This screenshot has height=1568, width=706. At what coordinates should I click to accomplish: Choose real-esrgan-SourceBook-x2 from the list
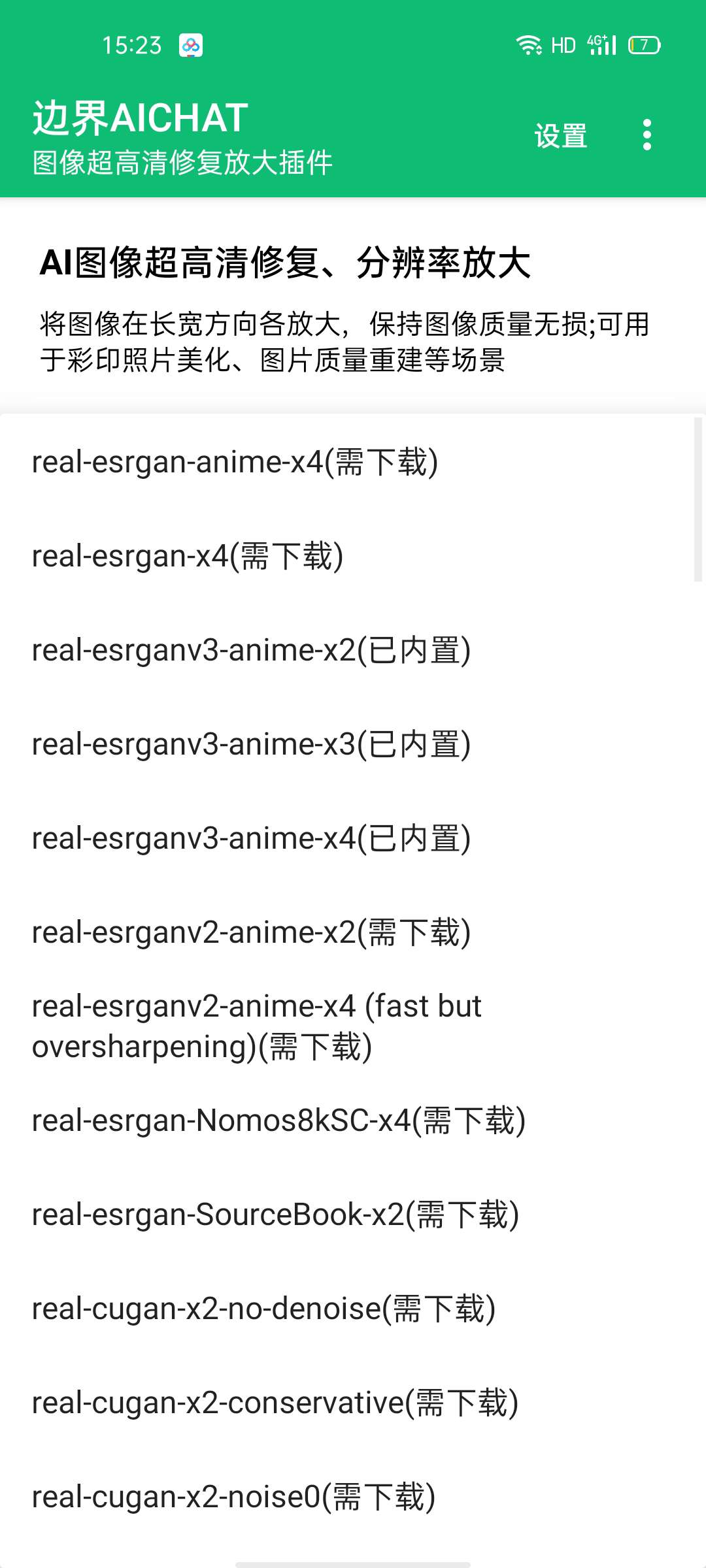(276, 1215)
